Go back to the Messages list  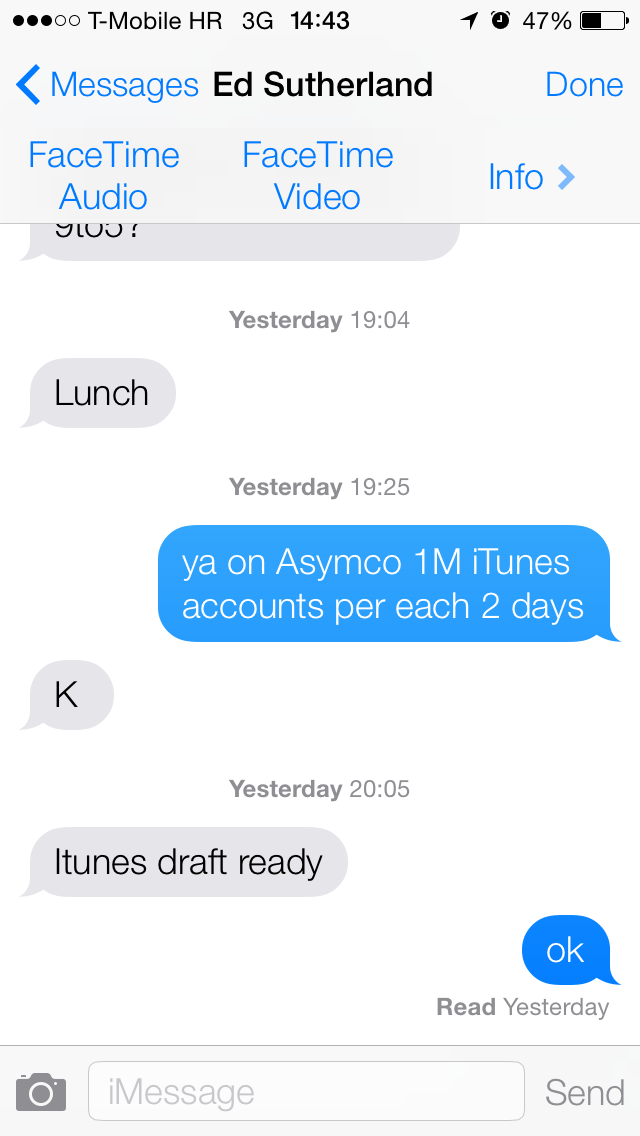107,85
